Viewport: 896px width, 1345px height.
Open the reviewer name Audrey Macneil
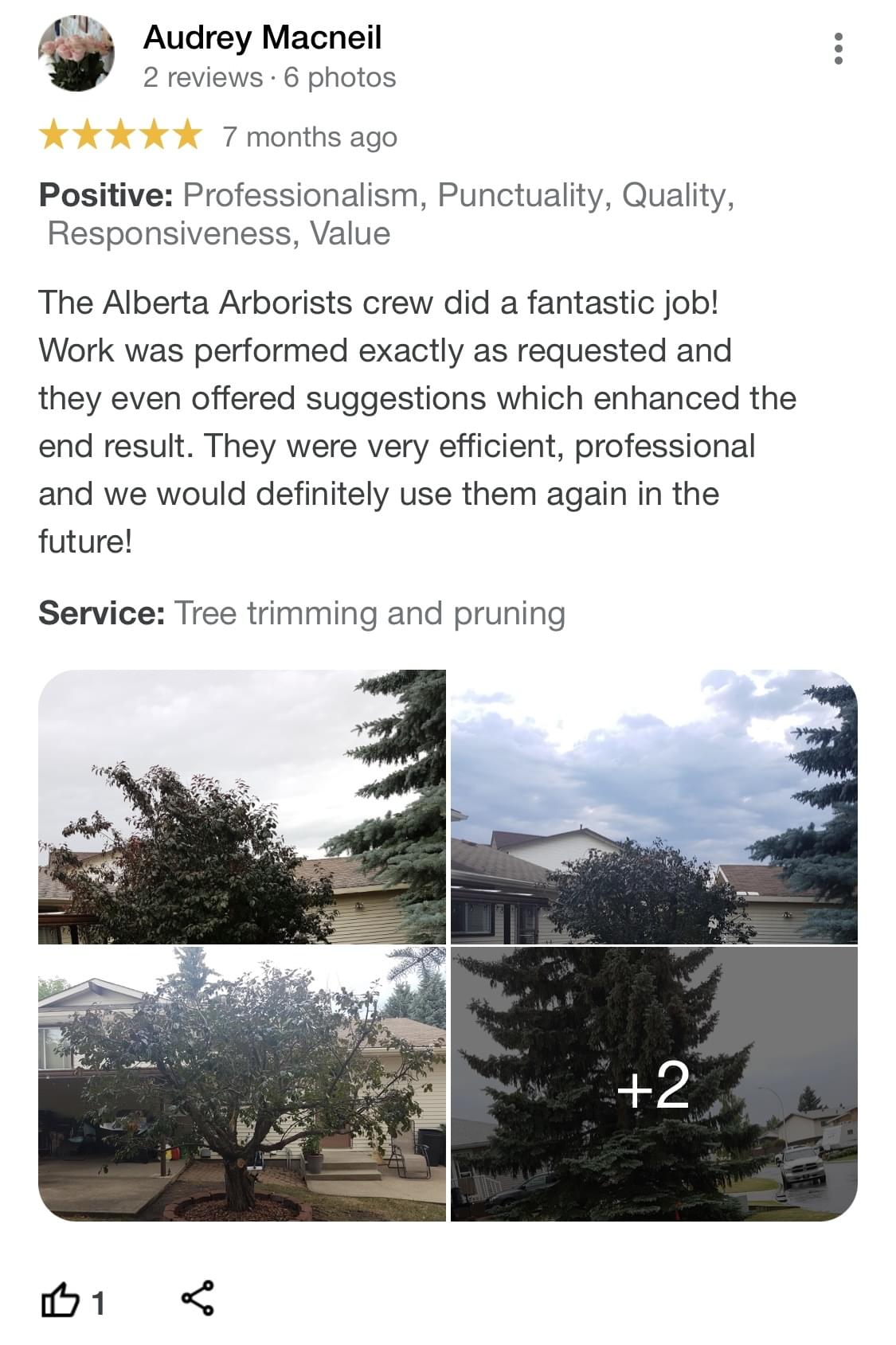(263, 35)
